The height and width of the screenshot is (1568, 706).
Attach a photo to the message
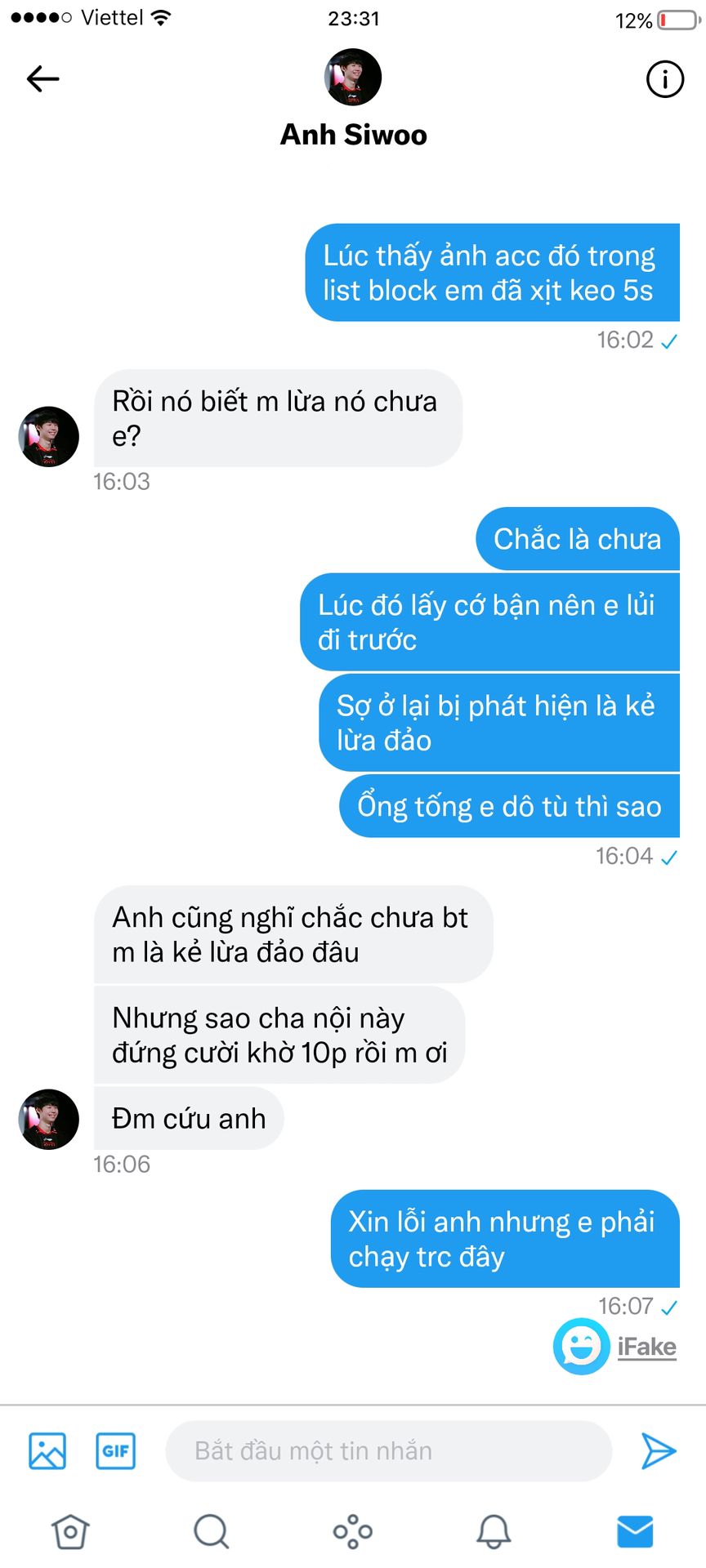47,1451
